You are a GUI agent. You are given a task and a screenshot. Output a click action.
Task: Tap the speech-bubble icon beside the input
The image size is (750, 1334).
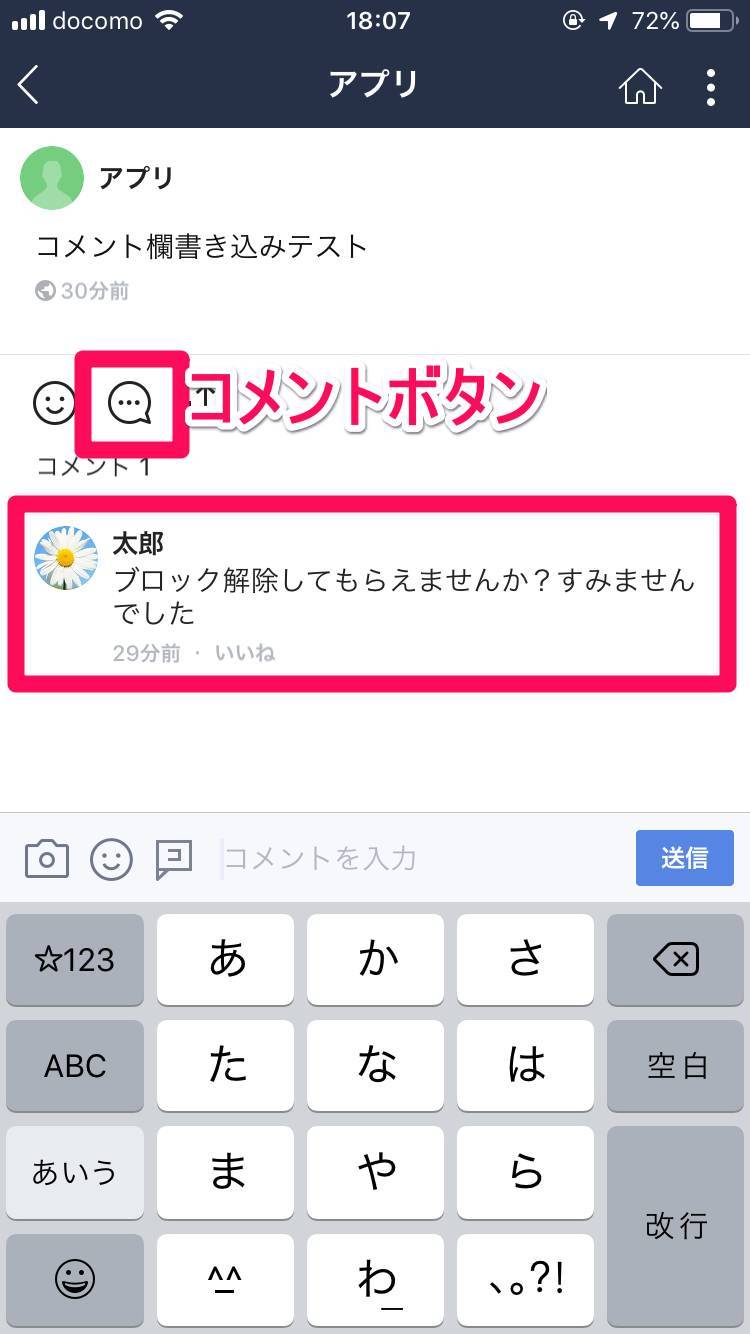tap(174, 858)
